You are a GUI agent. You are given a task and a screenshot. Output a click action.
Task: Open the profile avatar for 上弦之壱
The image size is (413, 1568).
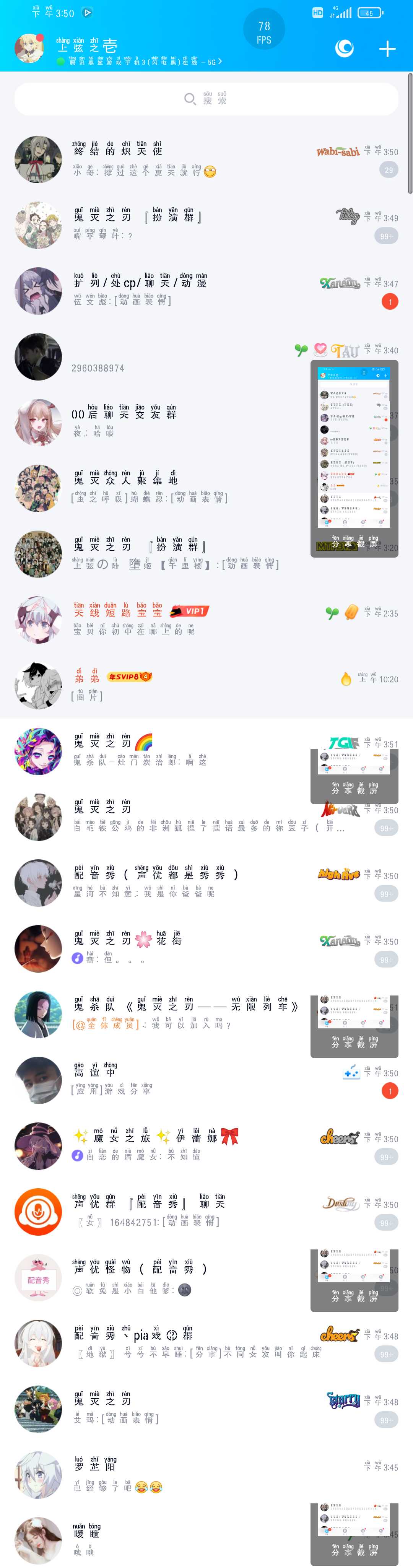29,49
